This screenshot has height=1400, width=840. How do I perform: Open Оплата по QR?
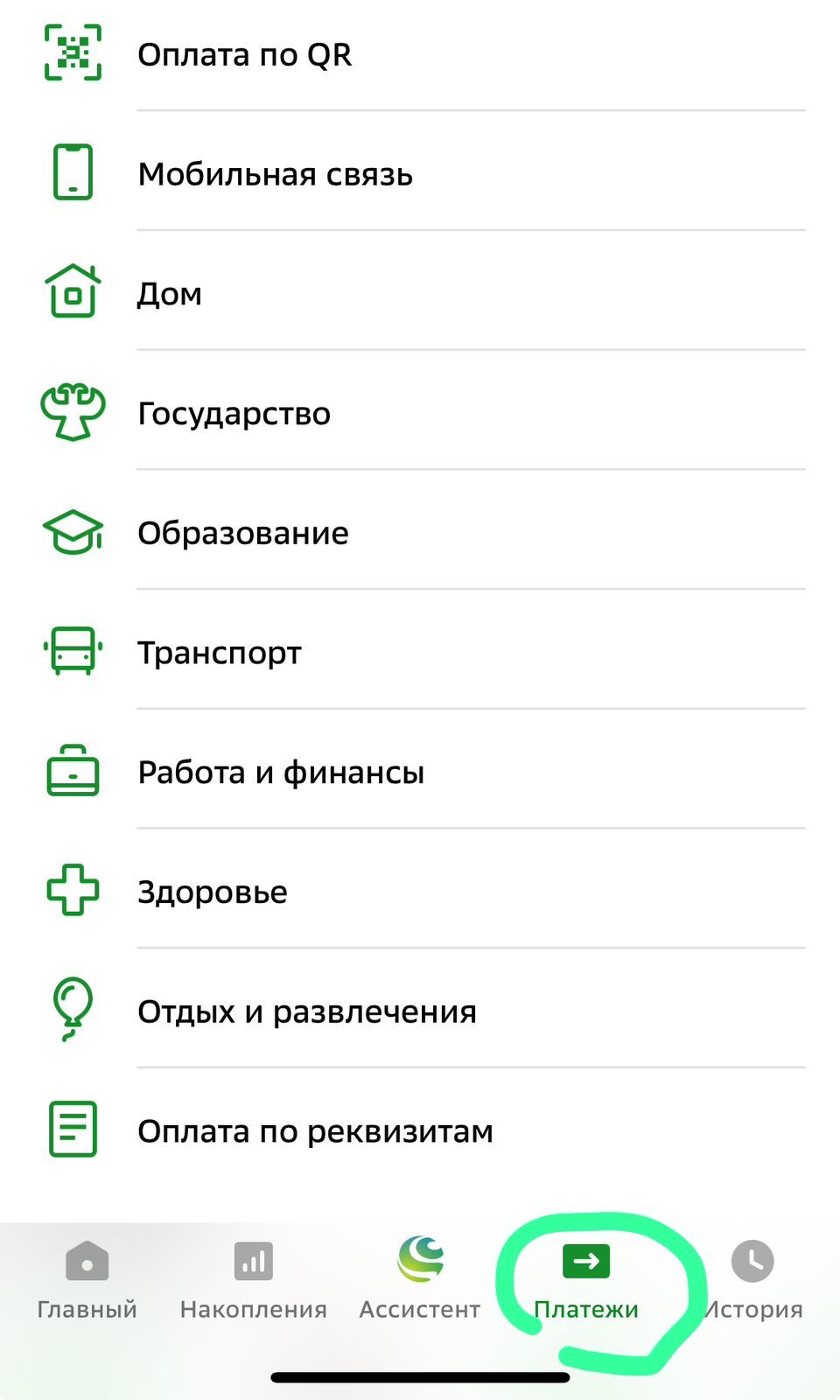pyautogui.click(x=420, y=54)
